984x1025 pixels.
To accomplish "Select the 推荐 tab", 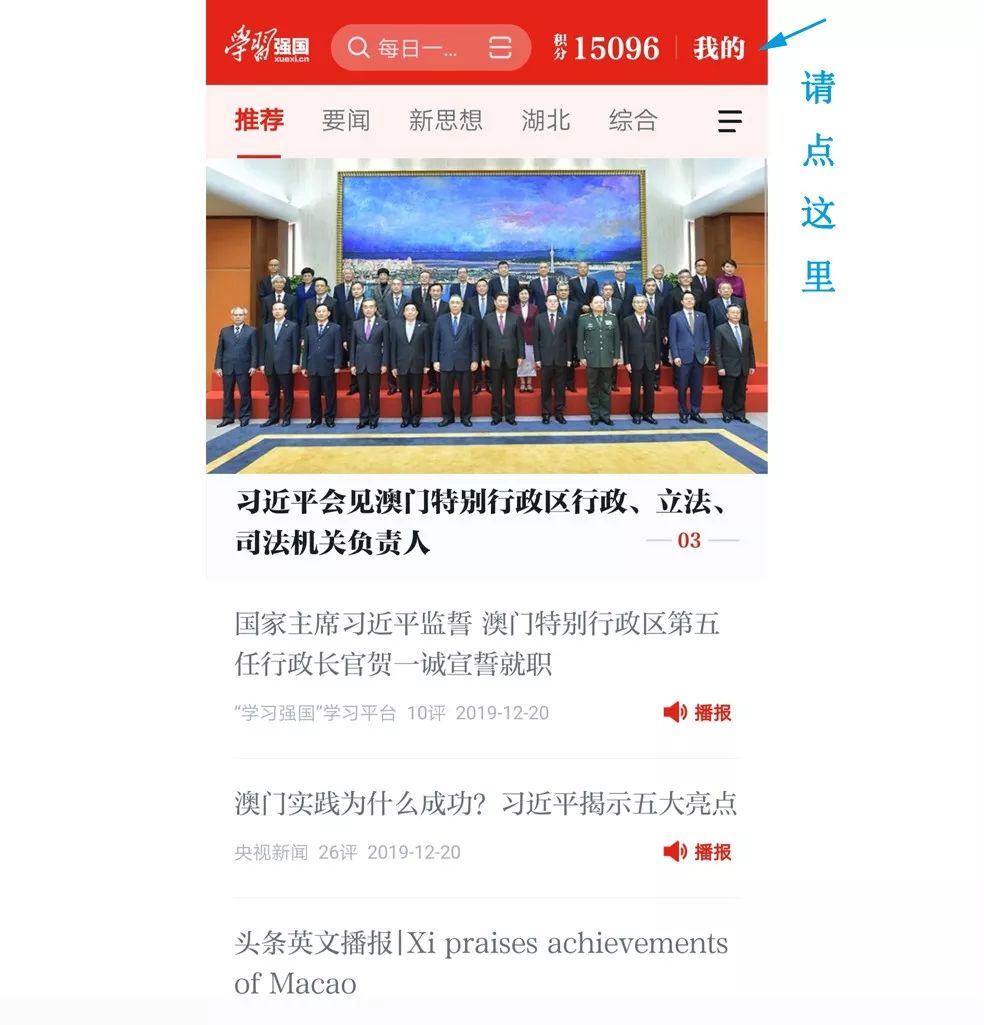I will 259,121.
